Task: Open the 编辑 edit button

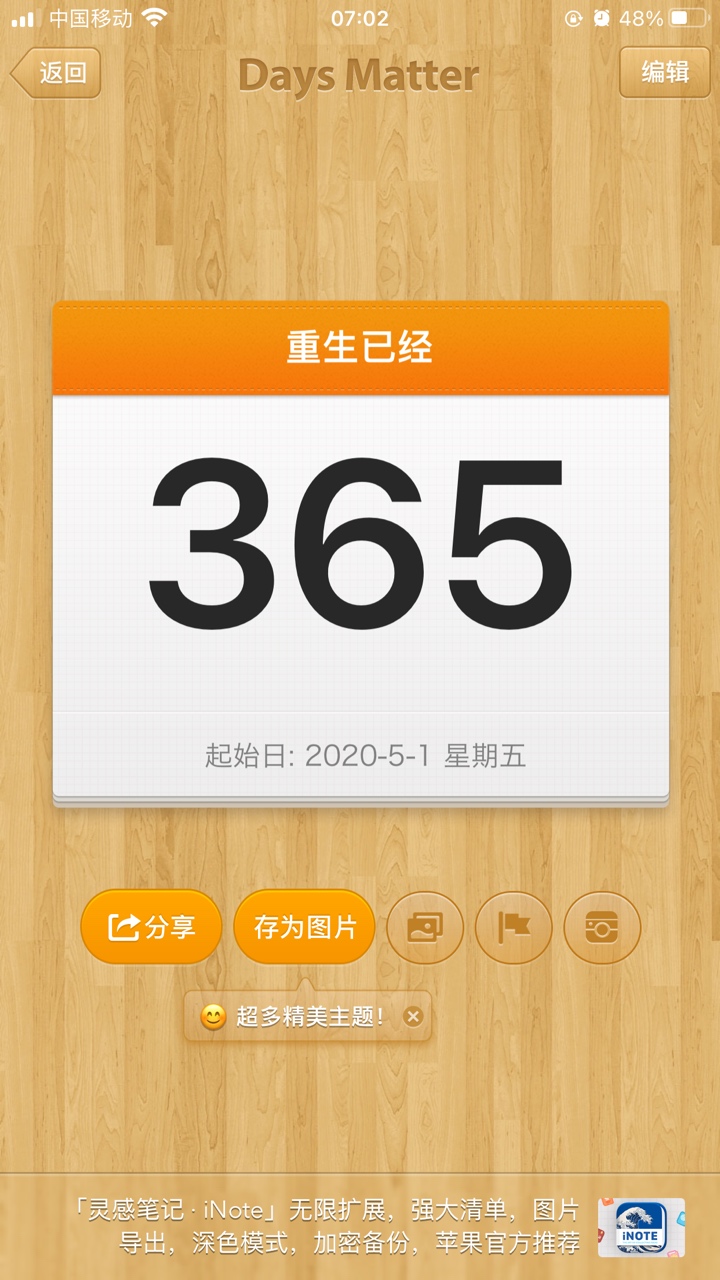Action: click(x=664, y=72)
